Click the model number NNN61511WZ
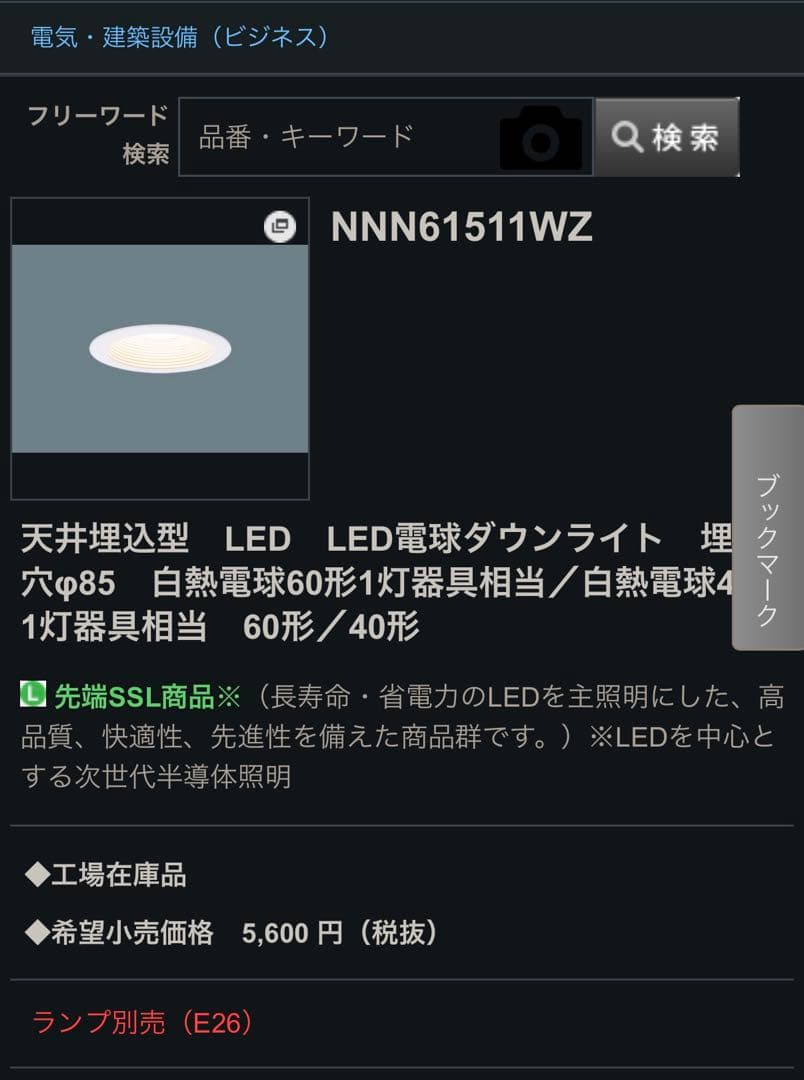Image resolution: width=804 pixels, height=1080 pixels. pos(462,227)
